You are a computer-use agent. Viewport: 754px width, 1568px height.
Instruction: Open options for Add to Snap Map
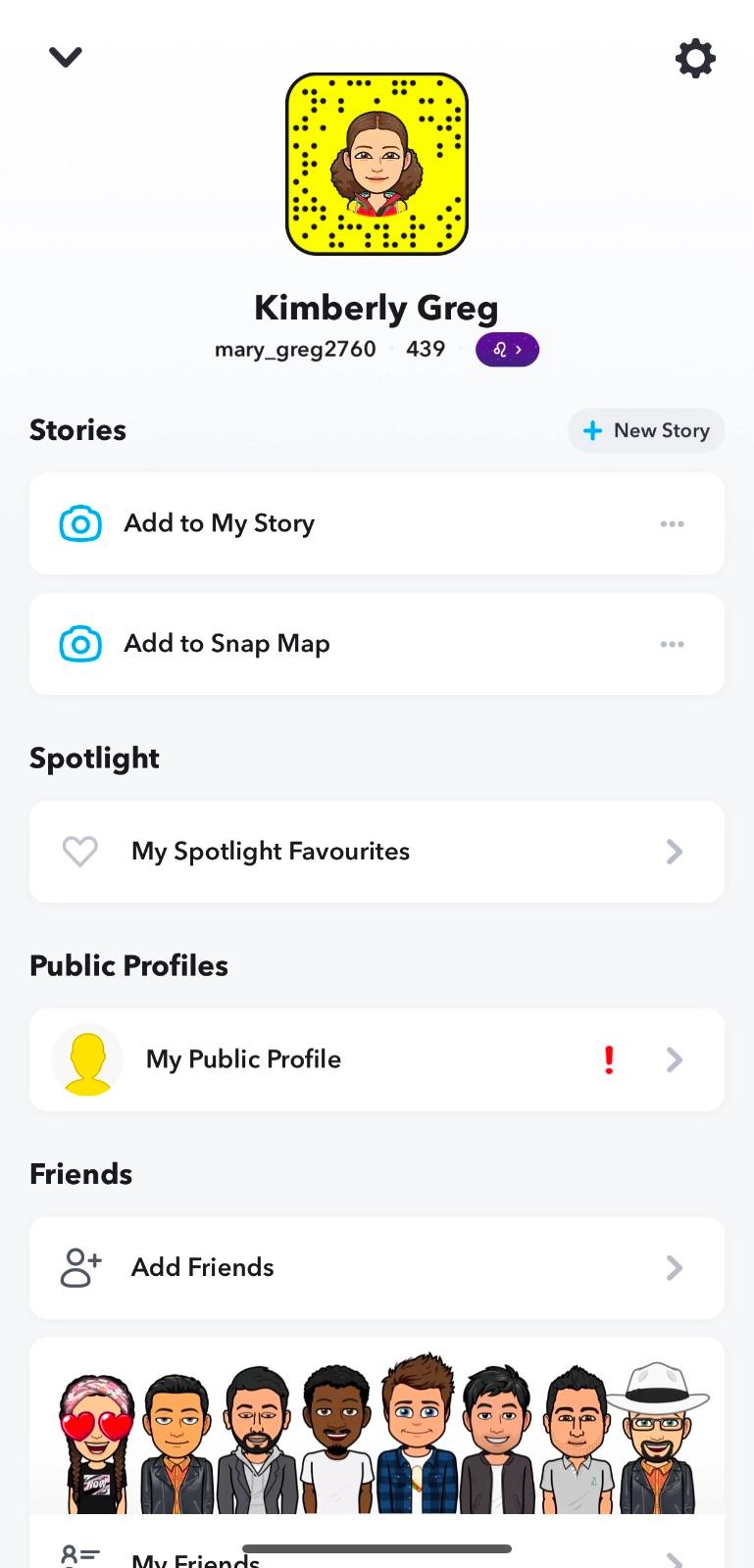[x=672, y=645]
